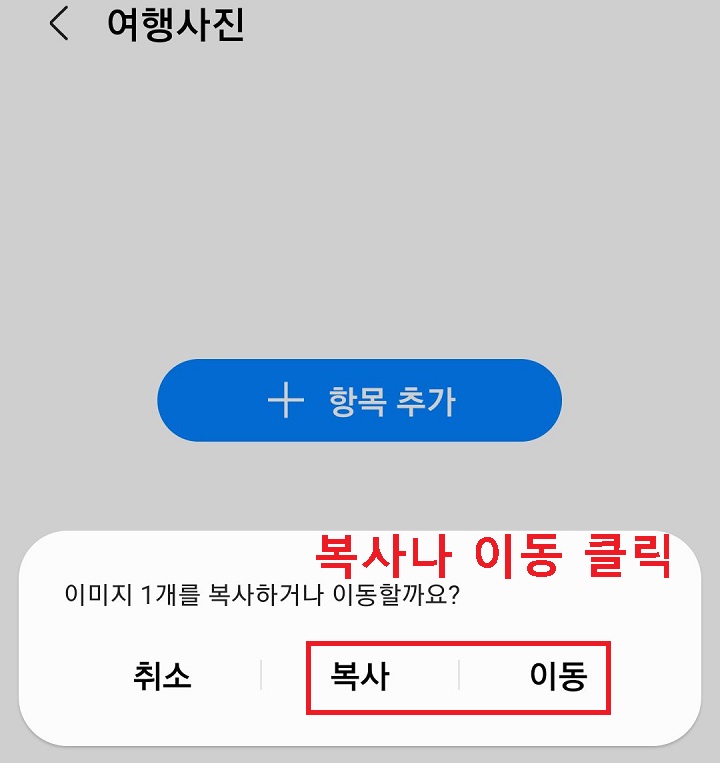The width and height of the screenshot is (720, 763).
Task: Tap the add items pill-shaped button
Action: click(x=360, y=400)
